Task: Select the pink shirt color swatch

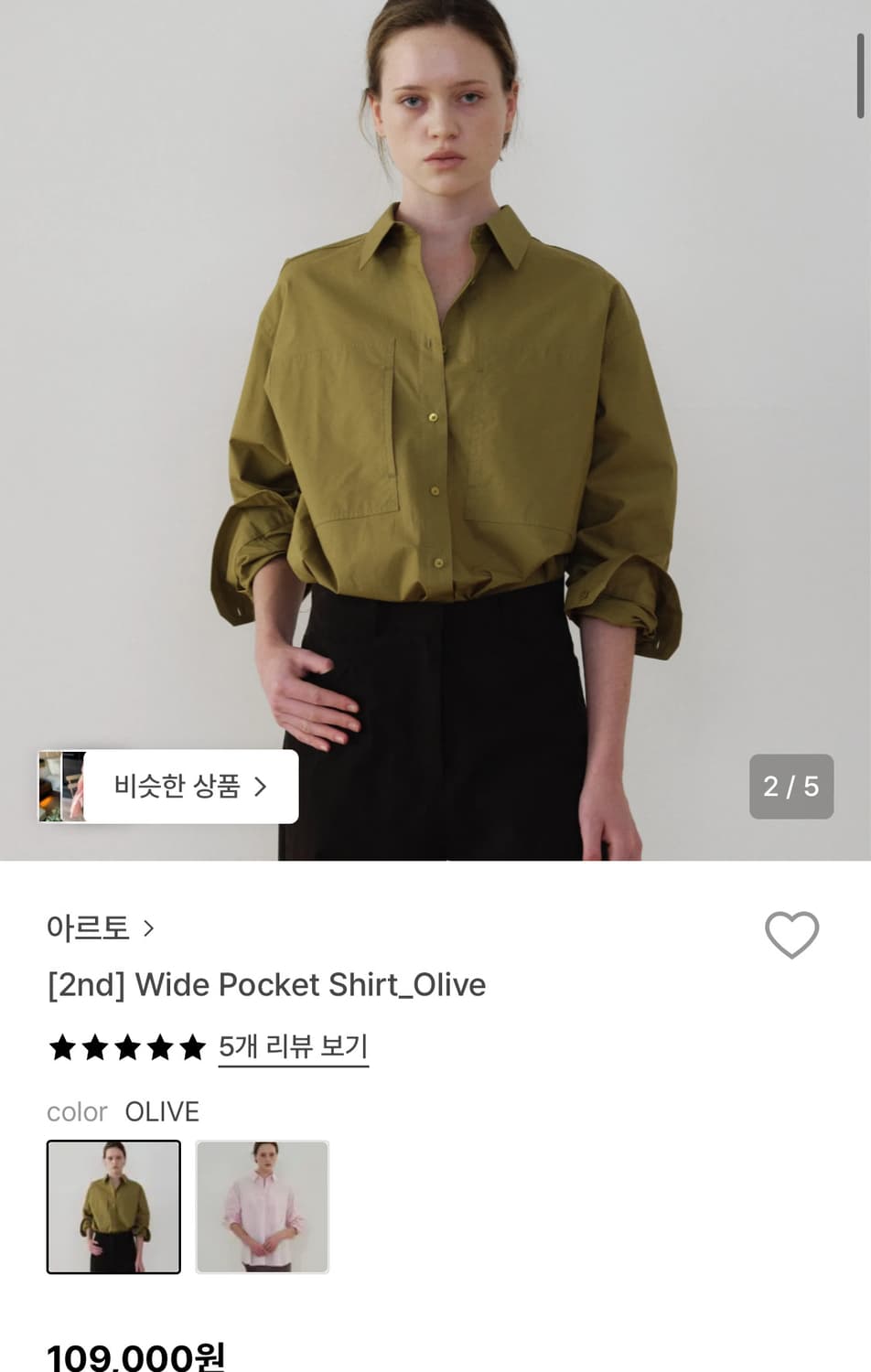Action: pos(263,1206)
